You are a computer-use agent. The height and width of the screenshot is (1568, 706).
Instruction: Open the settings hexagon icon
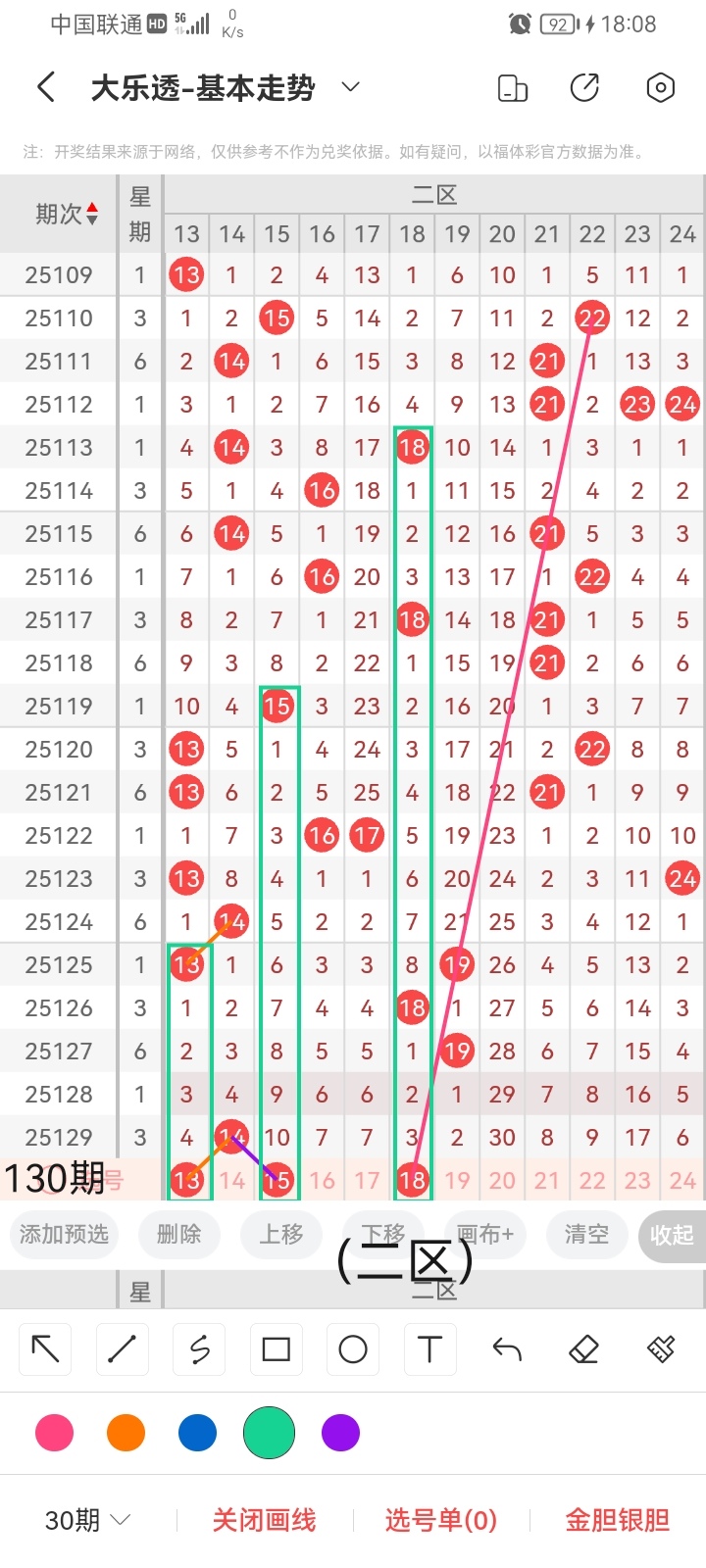click(661, 88)
